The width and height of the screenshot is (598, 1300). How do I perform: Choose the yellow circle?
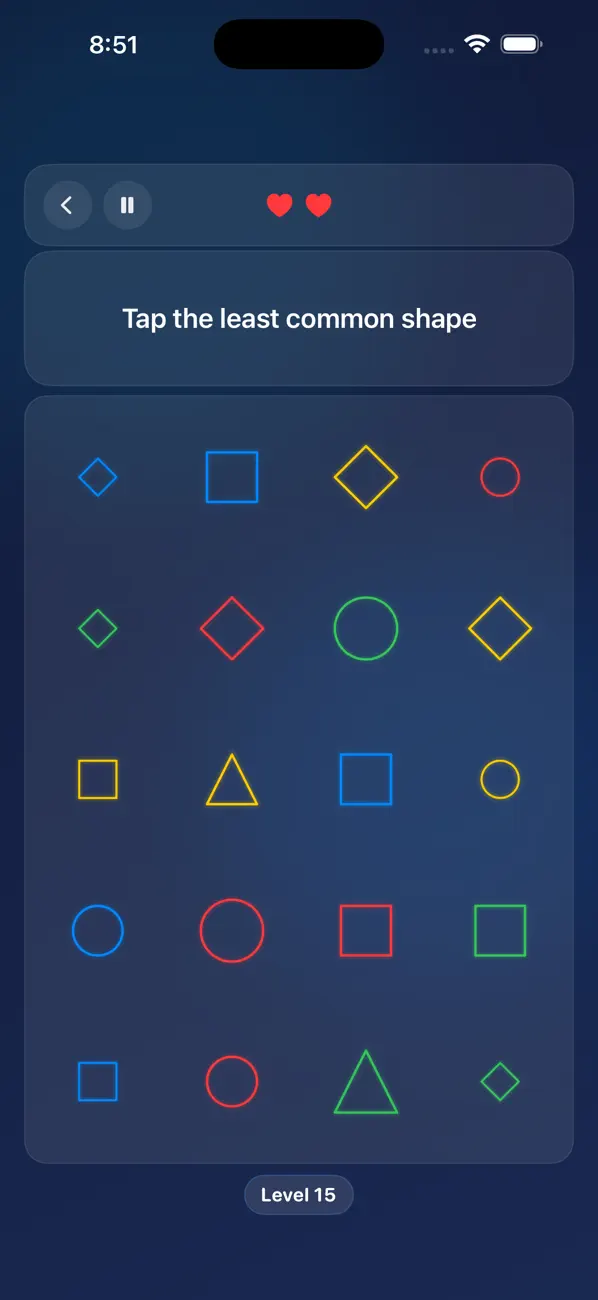click(500, 780)
